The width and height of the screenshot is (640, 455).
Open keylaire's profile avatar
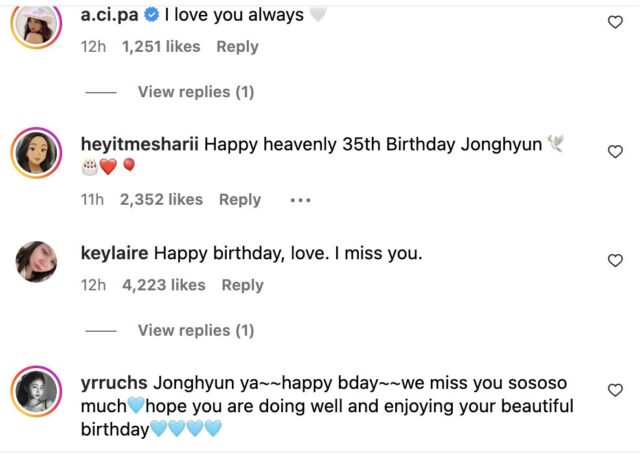tap(39, 262)
